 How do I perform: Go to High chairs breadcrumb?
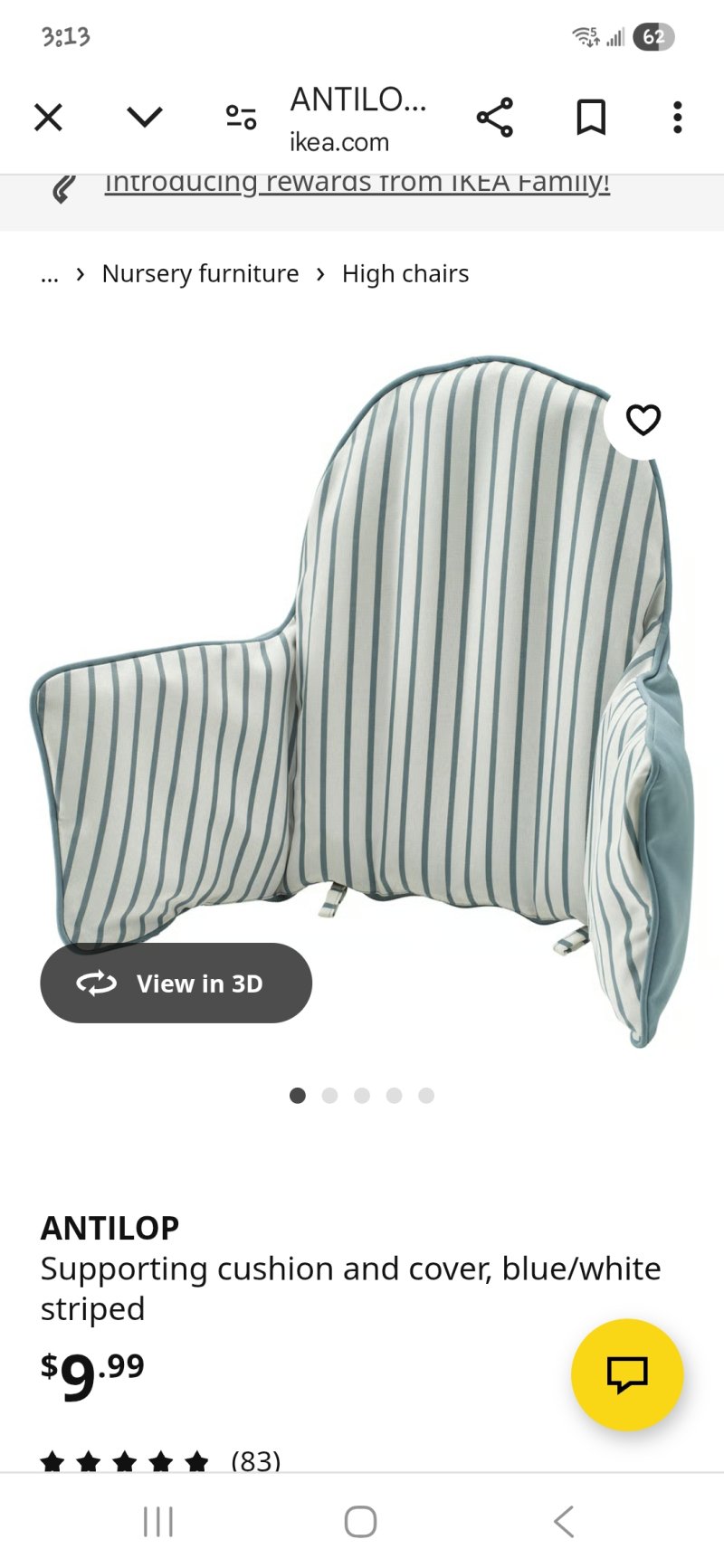(405, 274)
